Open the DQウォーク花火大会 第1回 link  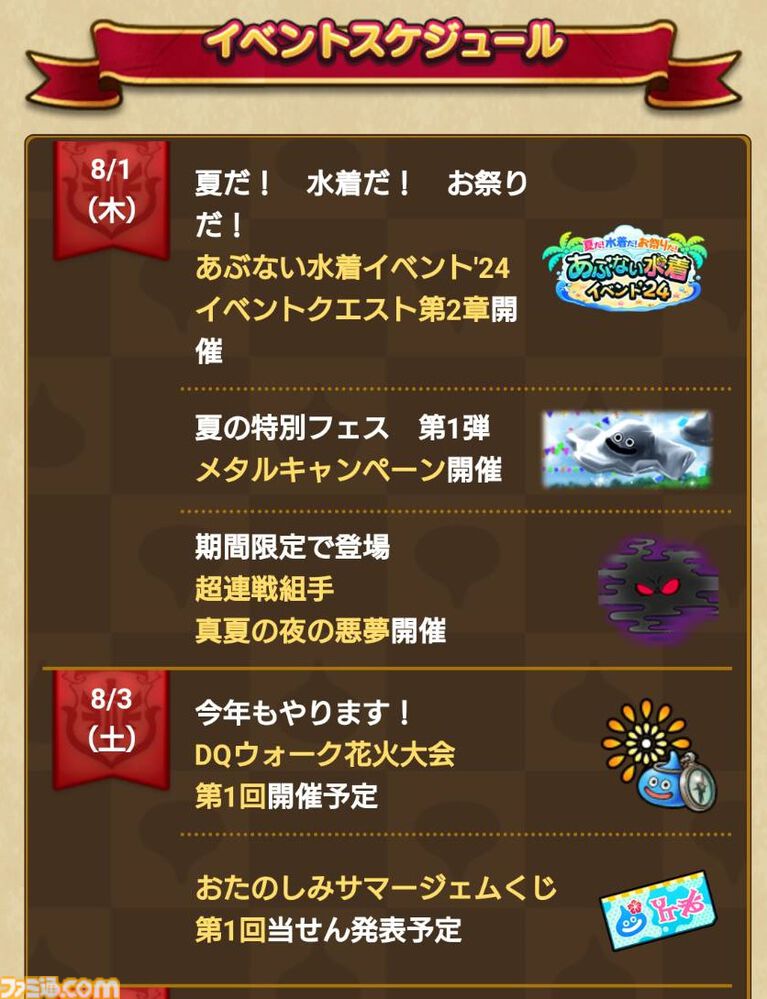click(x=325, y=754)
